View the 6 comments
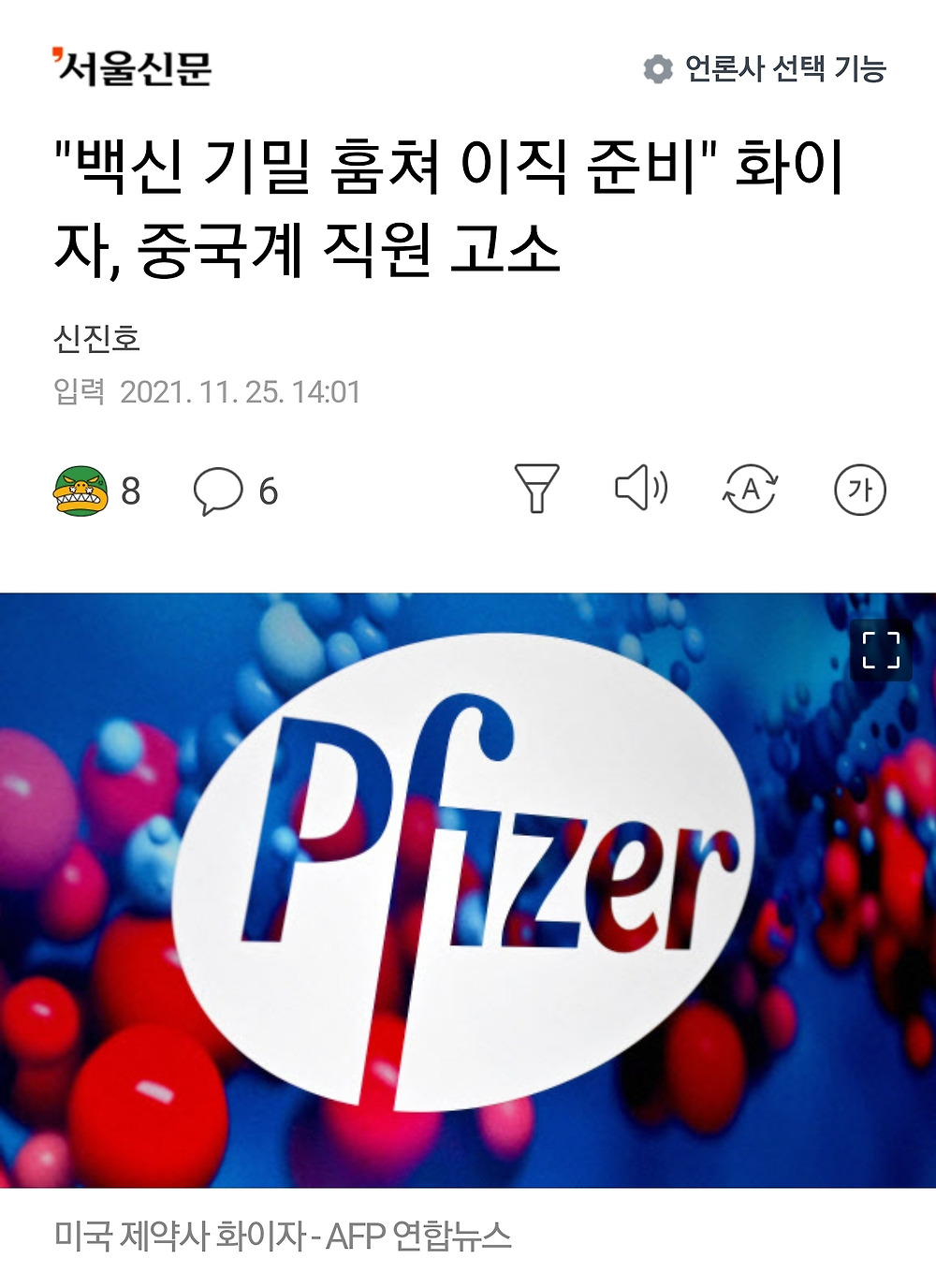936x1288 pixels. click(236, 490)
